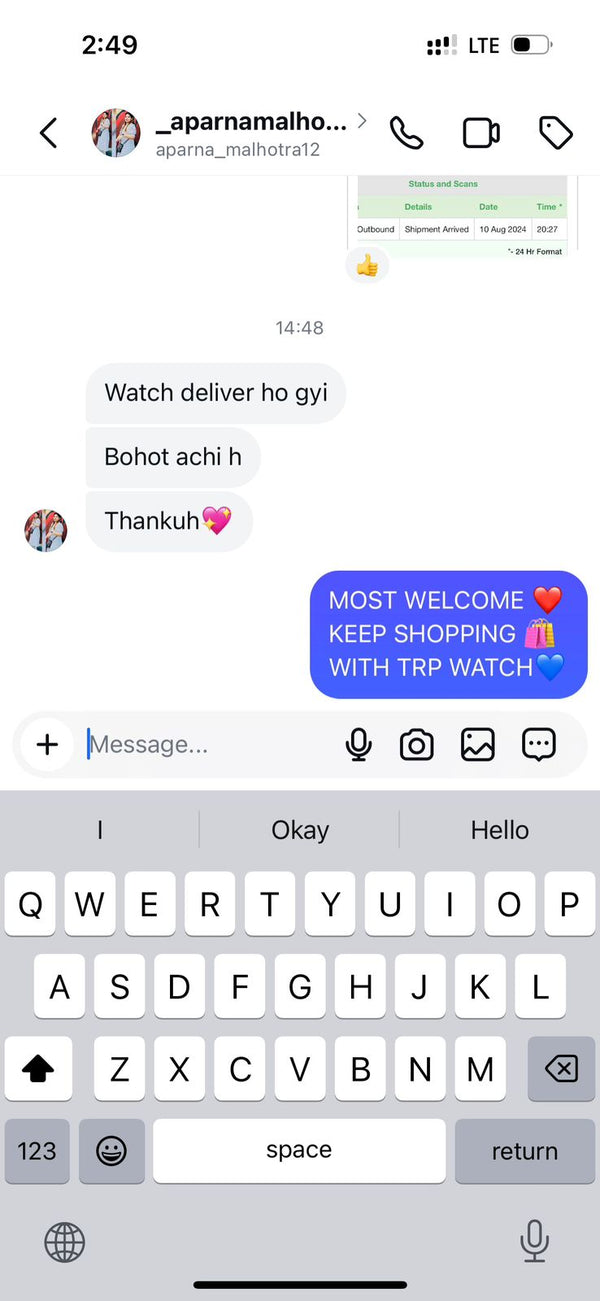The image size is (600, 1301).
Task: Insert the 'Okay' keyboard suggestion
Action: 300,830
